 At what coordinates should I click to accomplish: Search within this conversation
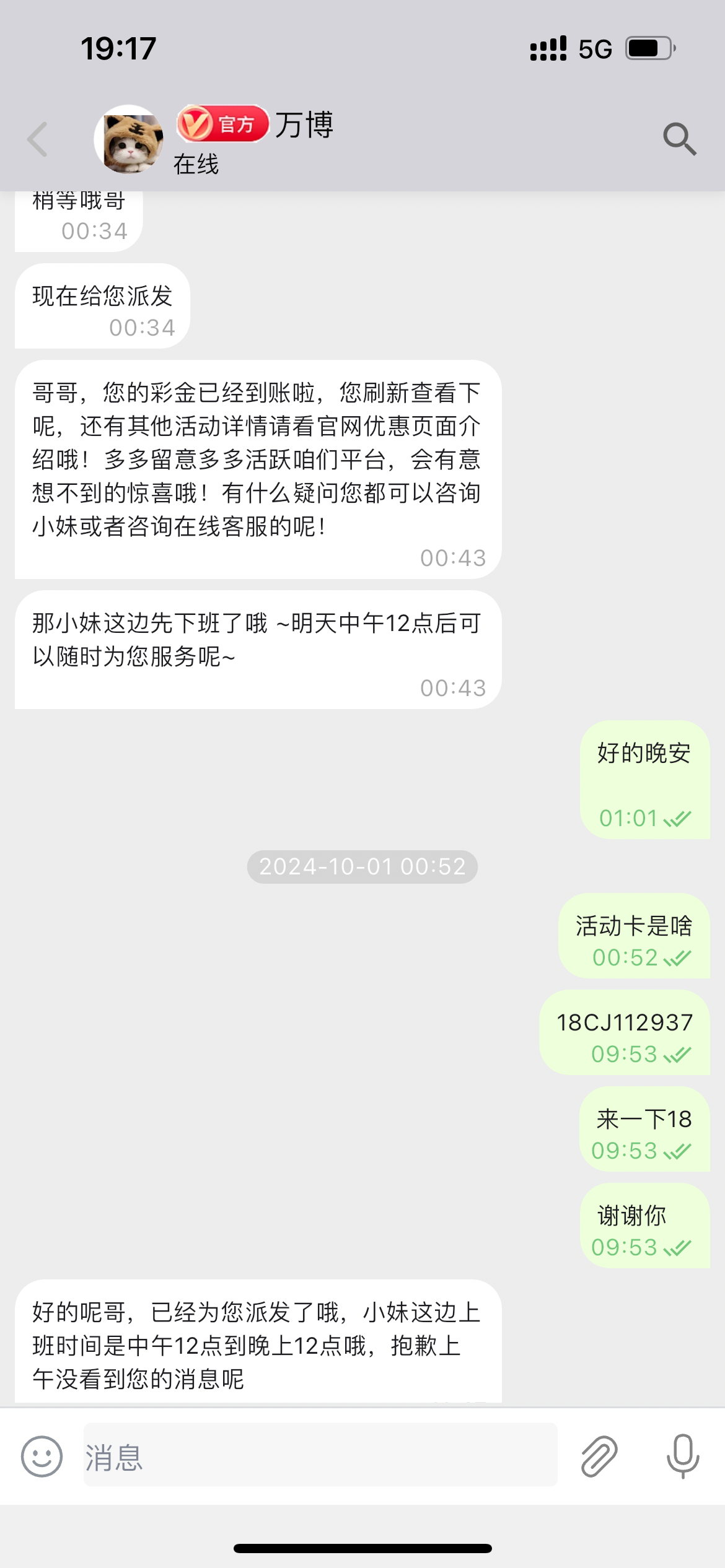[x=679, y=139]
